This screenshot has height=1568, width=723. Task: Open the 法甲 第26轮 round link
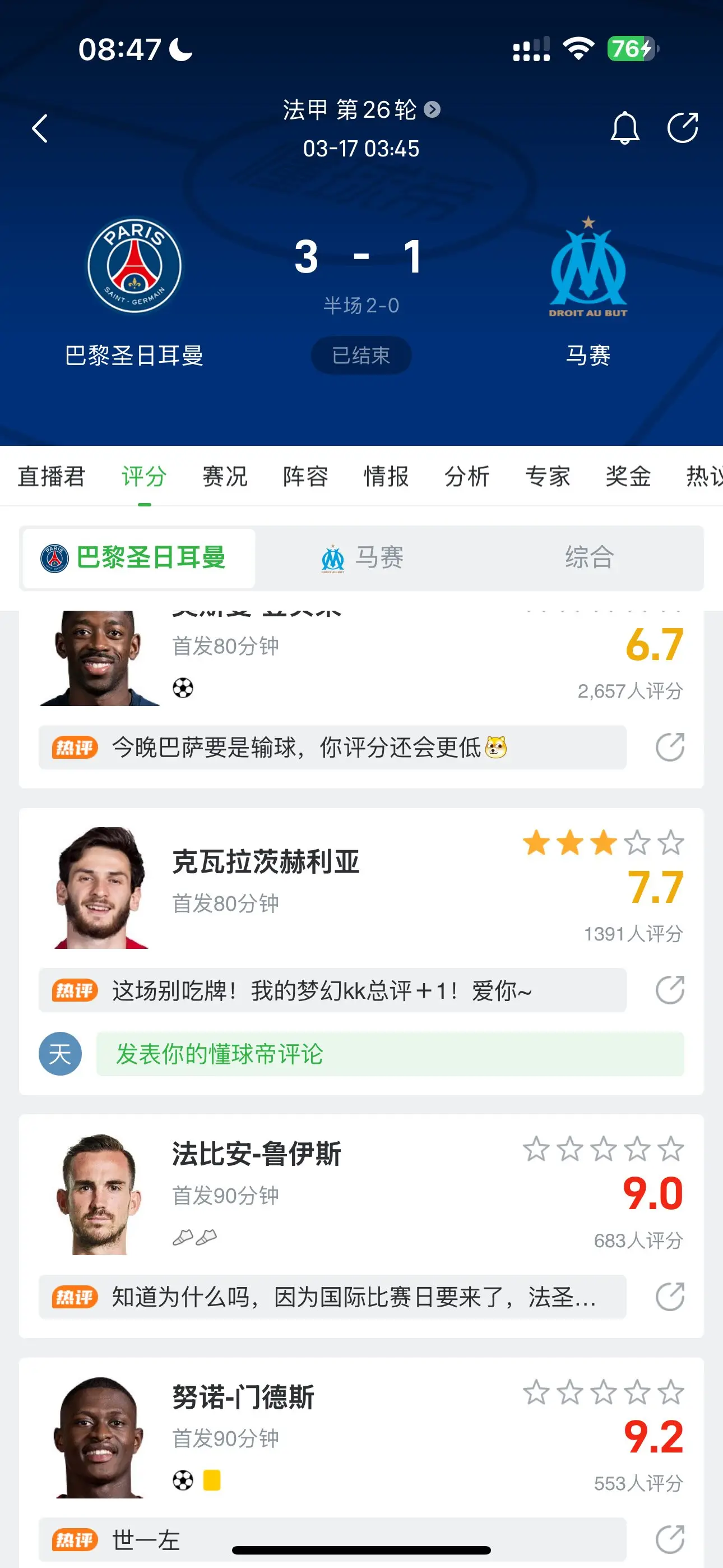pyautogui.click(x=361, y=110)
